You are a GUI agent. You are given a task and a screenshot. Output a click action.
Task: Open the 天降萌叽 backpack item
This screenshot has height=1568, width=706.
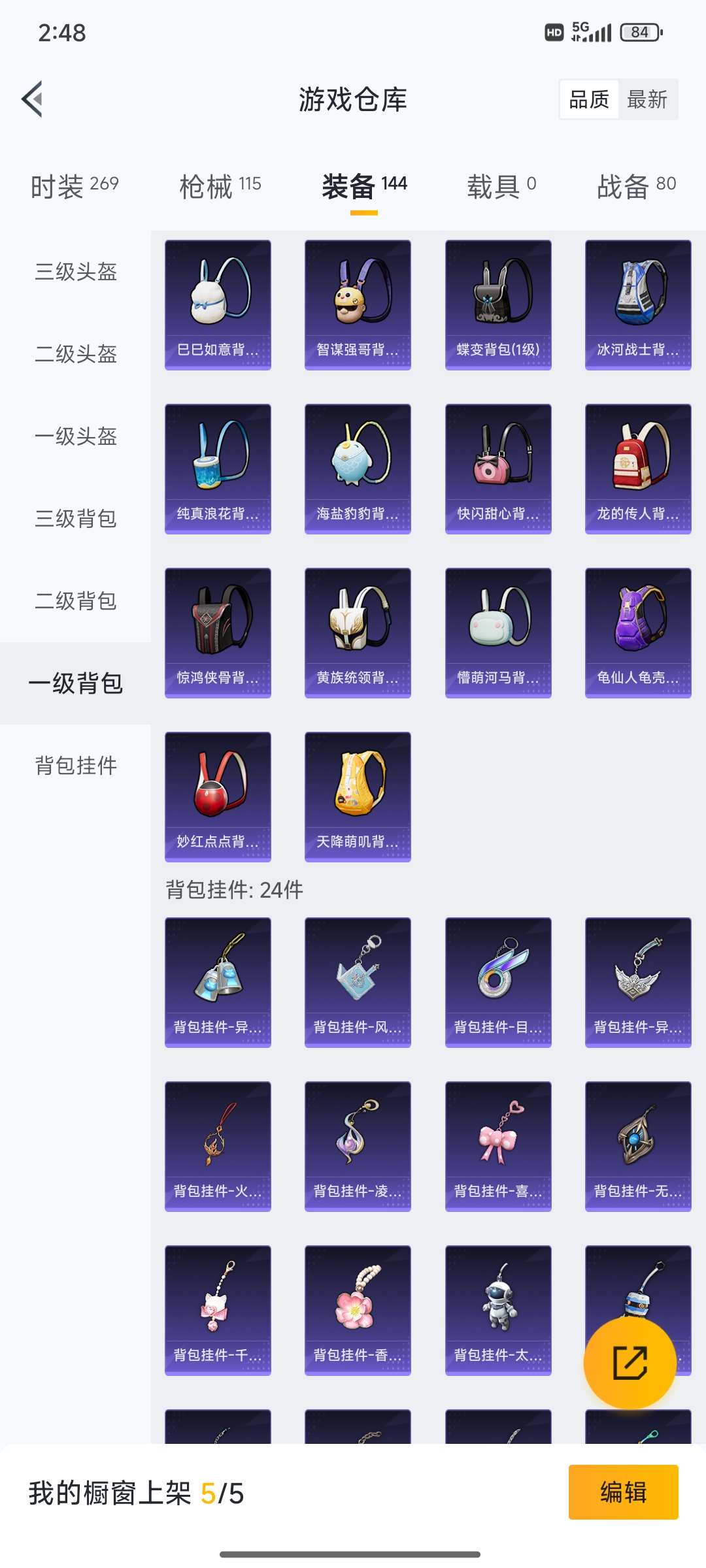click(358, 796)
